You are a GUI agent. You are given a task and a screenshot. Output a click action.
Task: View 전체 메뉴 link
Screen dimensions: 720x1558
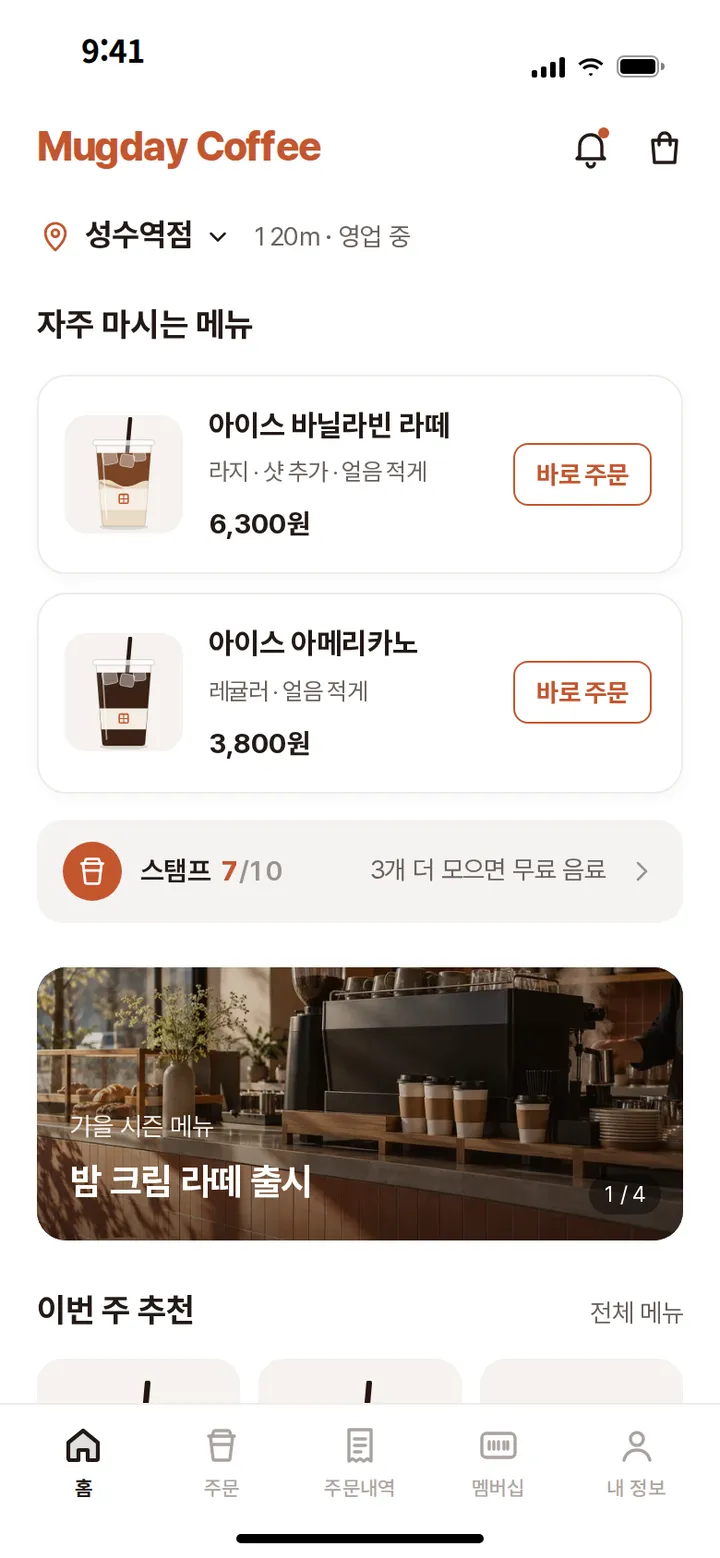click(636, 1311)
